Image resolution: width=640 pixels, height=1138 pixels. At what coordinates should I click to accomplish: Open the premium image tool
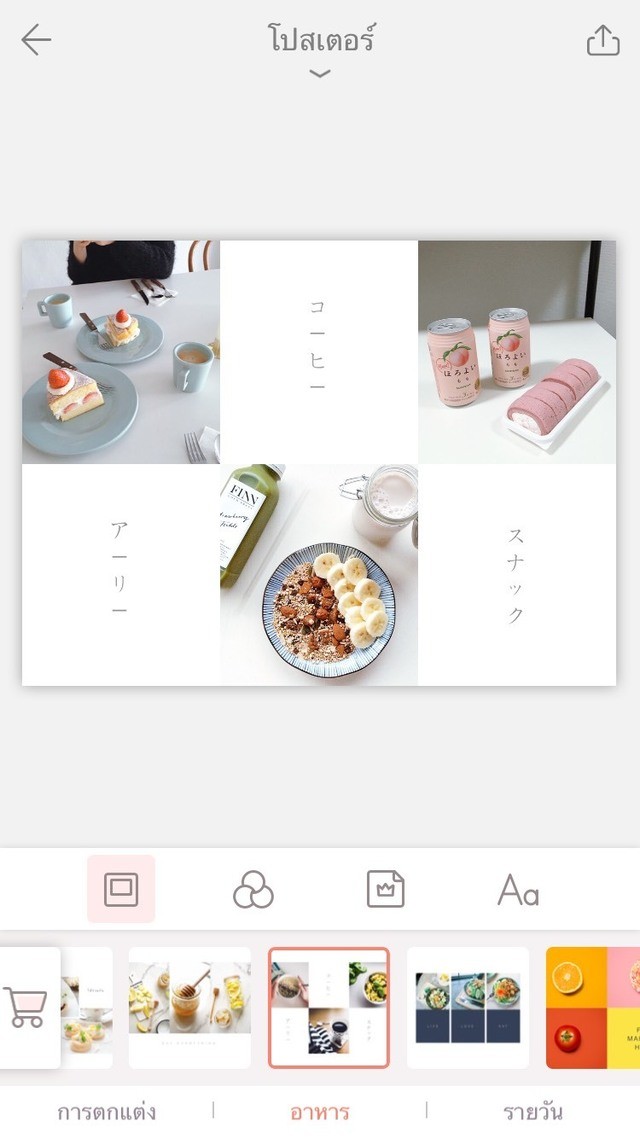[386, 889]
